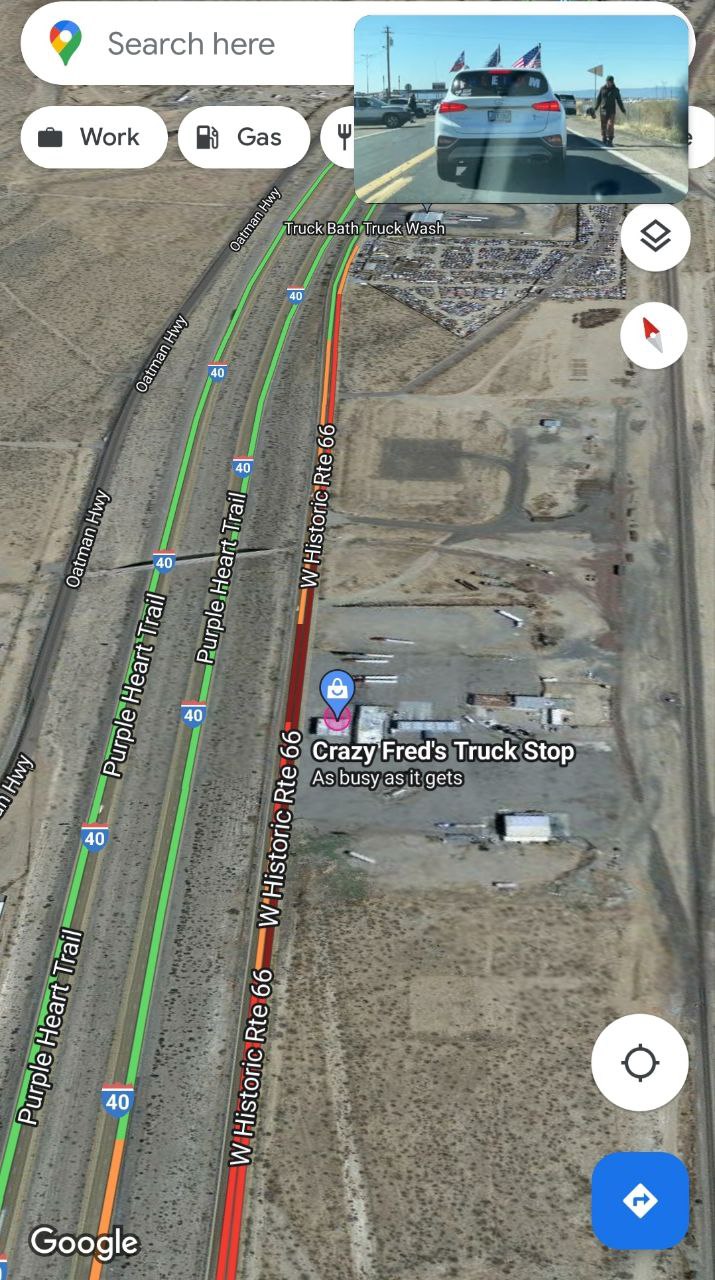
Task: Reset map orientation with compass
Action: click(655, 335)
